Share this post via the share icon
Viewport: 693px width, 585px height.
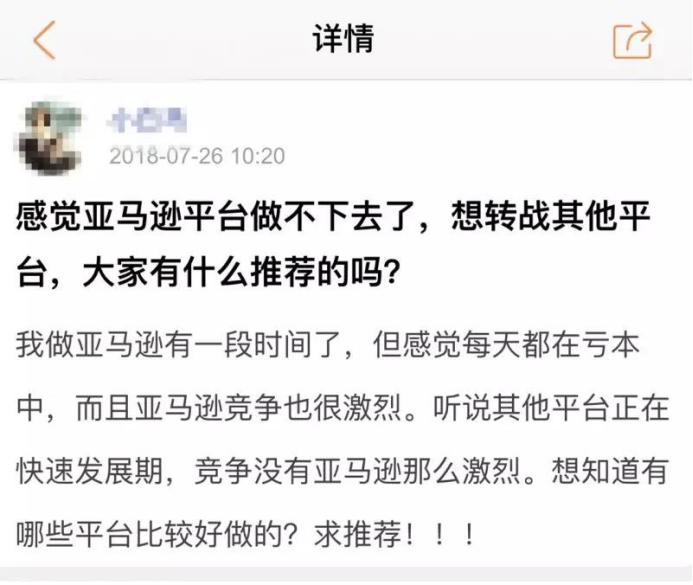tap(632, 40)
